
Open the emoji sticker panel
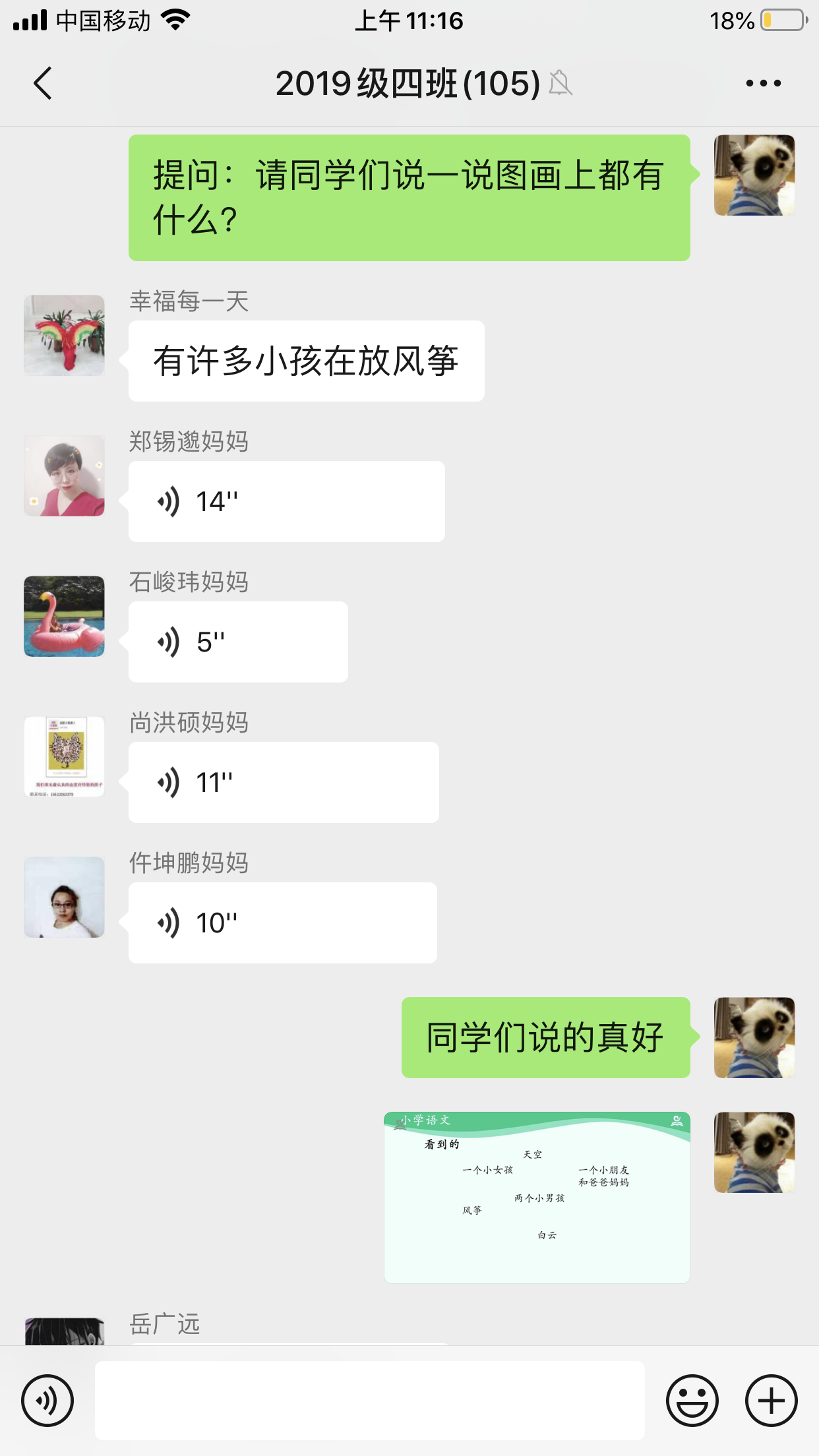(x=692, y=1401)
